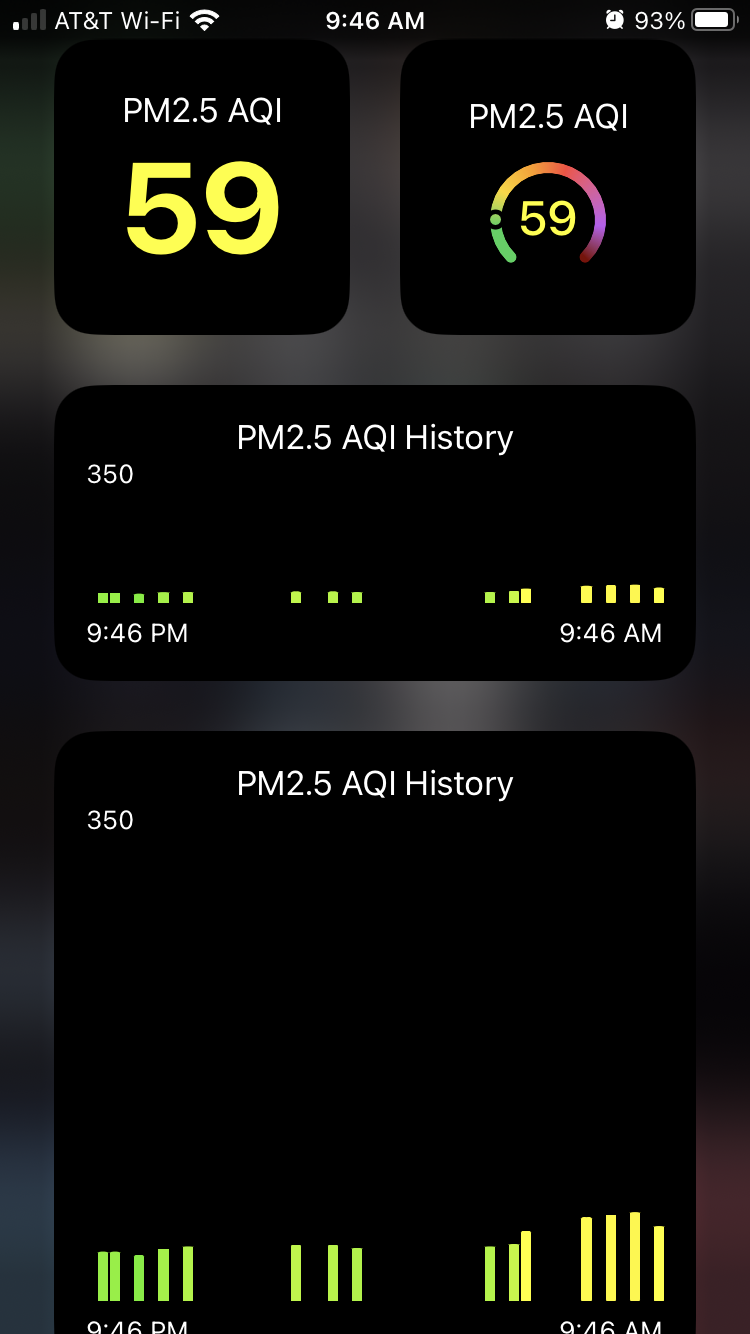The height and width of the screenshot is (1334, 750).
Task: Open the tall PM2.5 AQI History chart widget
Action: tap(375, 1030)
